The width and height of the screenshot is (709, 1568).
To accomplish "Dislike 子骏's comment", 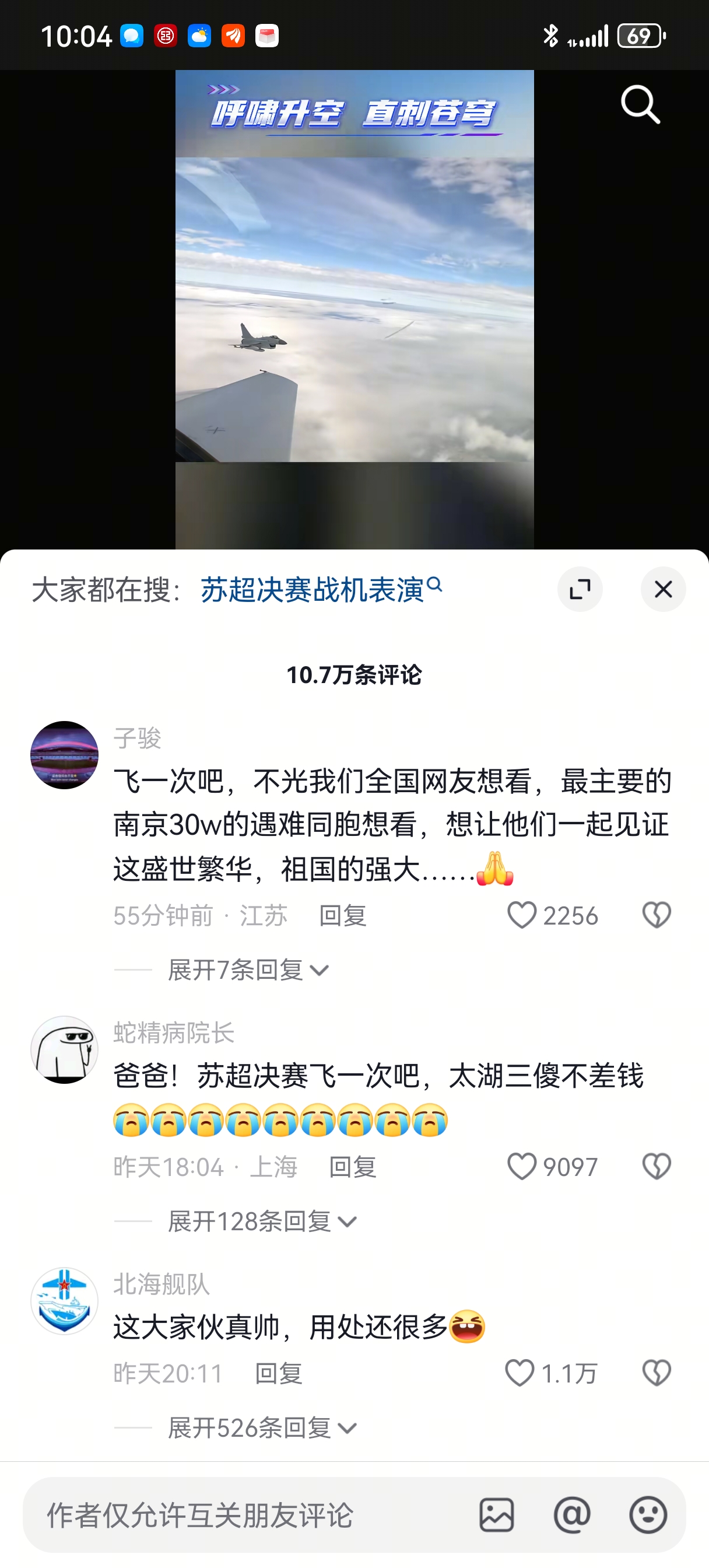I will (x=656, y=915).
